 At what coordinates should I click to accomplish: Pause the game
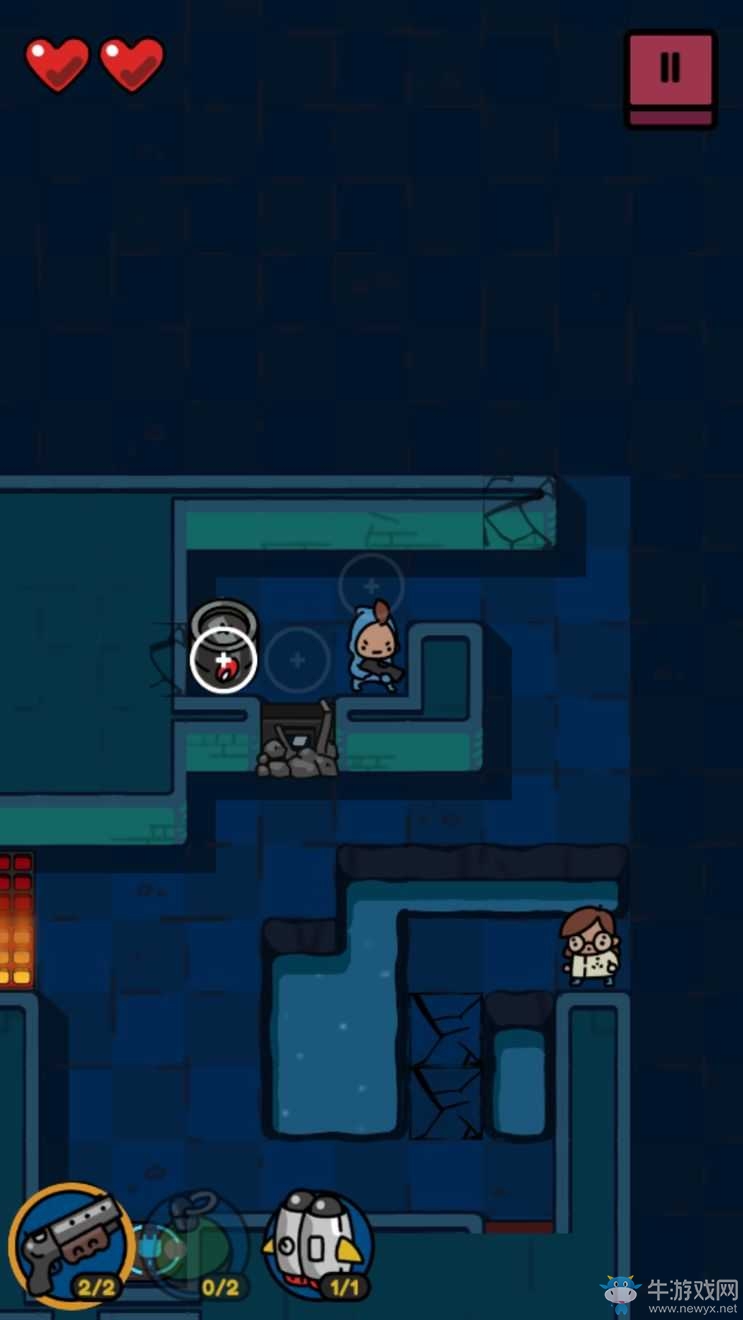point(670,77)
